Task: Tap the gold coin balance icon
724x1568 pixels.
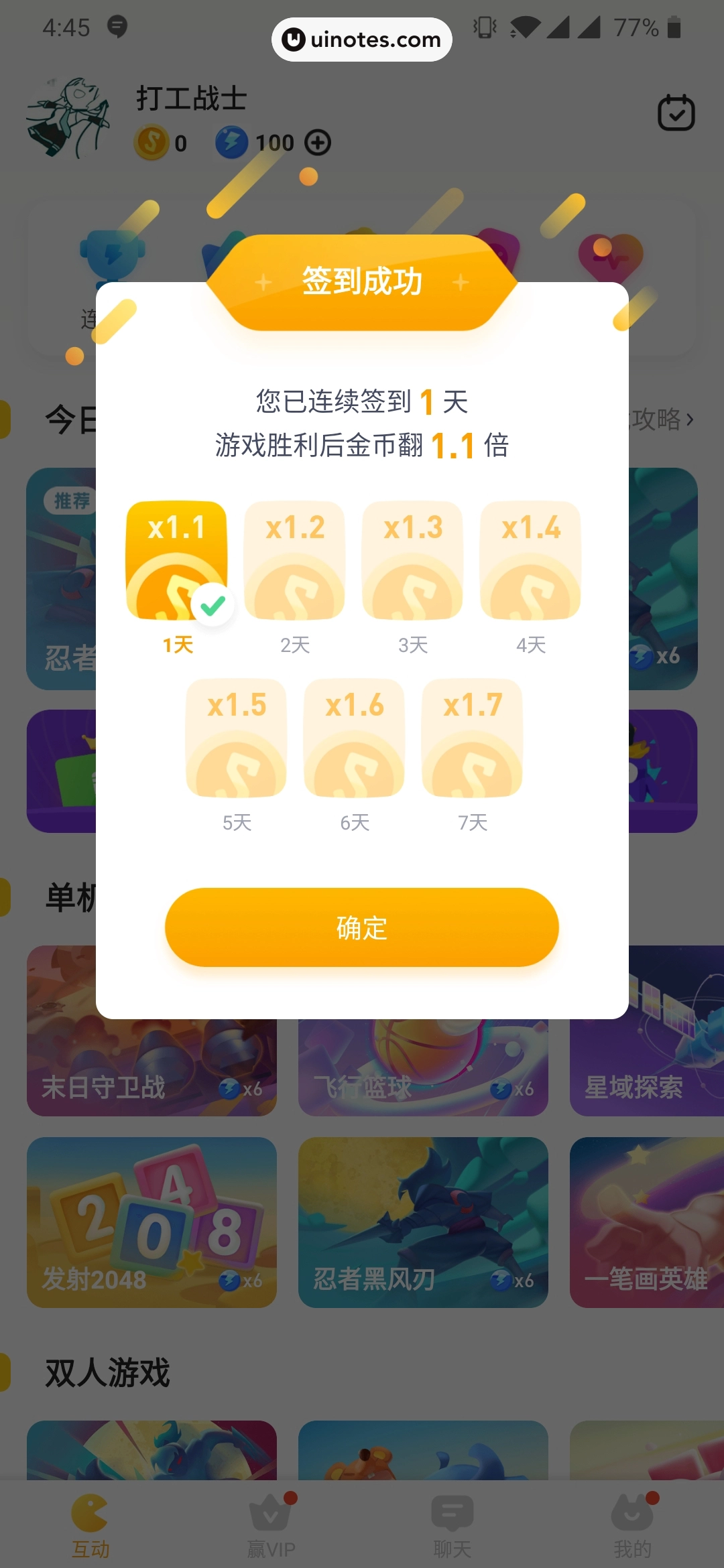Action: pos(152,142)
